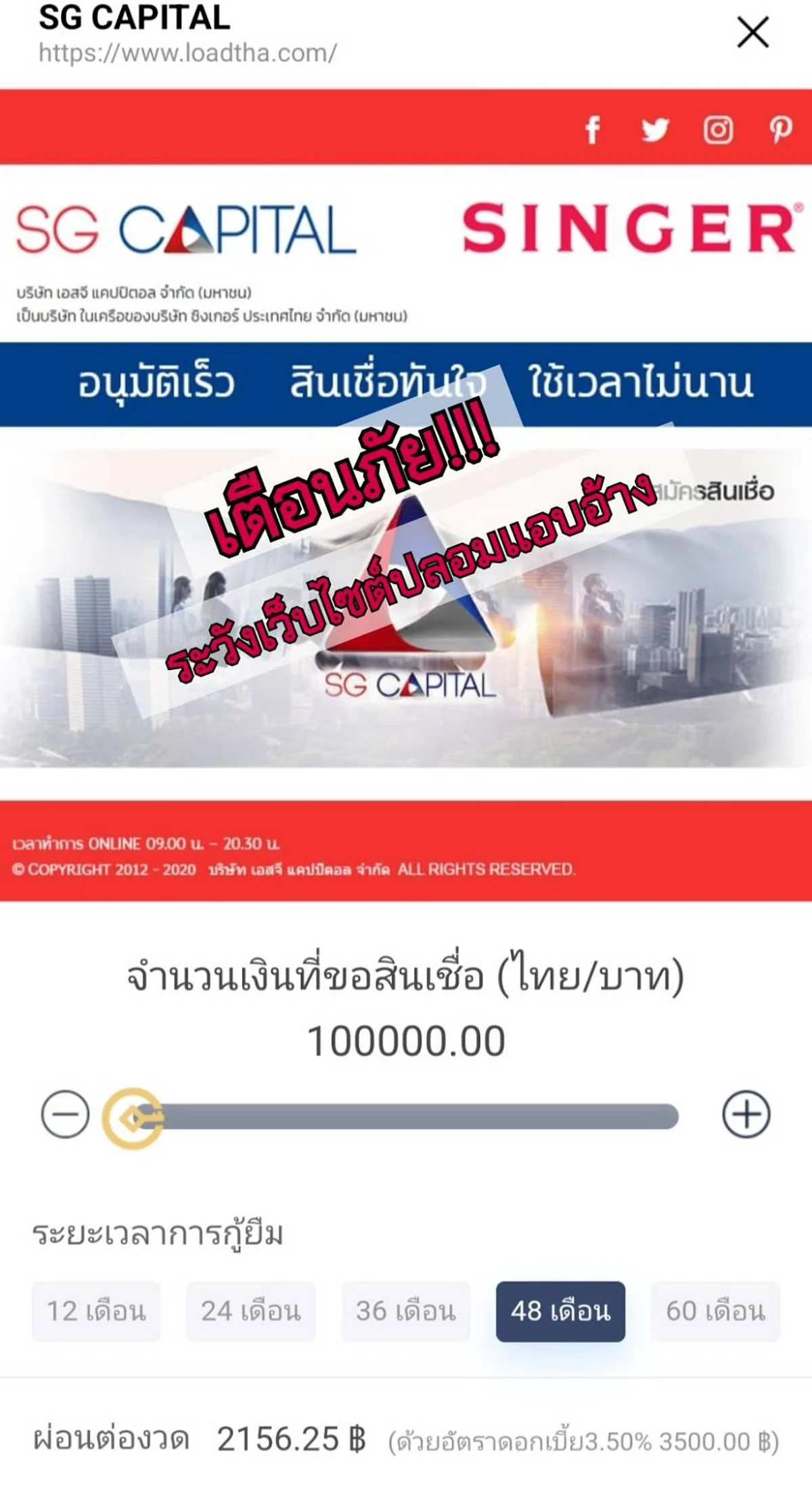
Task: Tap the loan amount slider track
Action: (x=406, y=1116)
